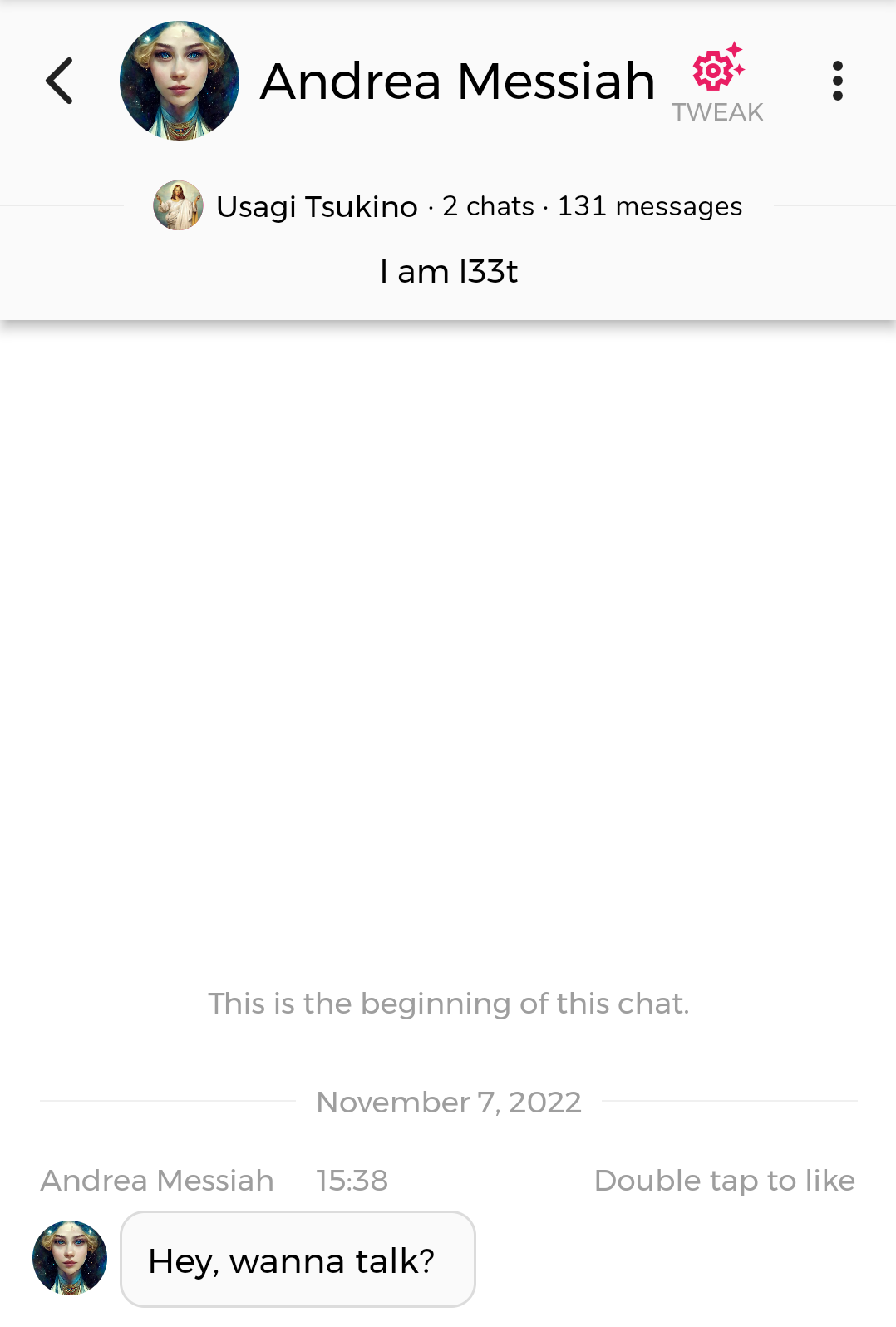
Task: Open the three-dot overflow menu
Action: [x=837, y=81]
